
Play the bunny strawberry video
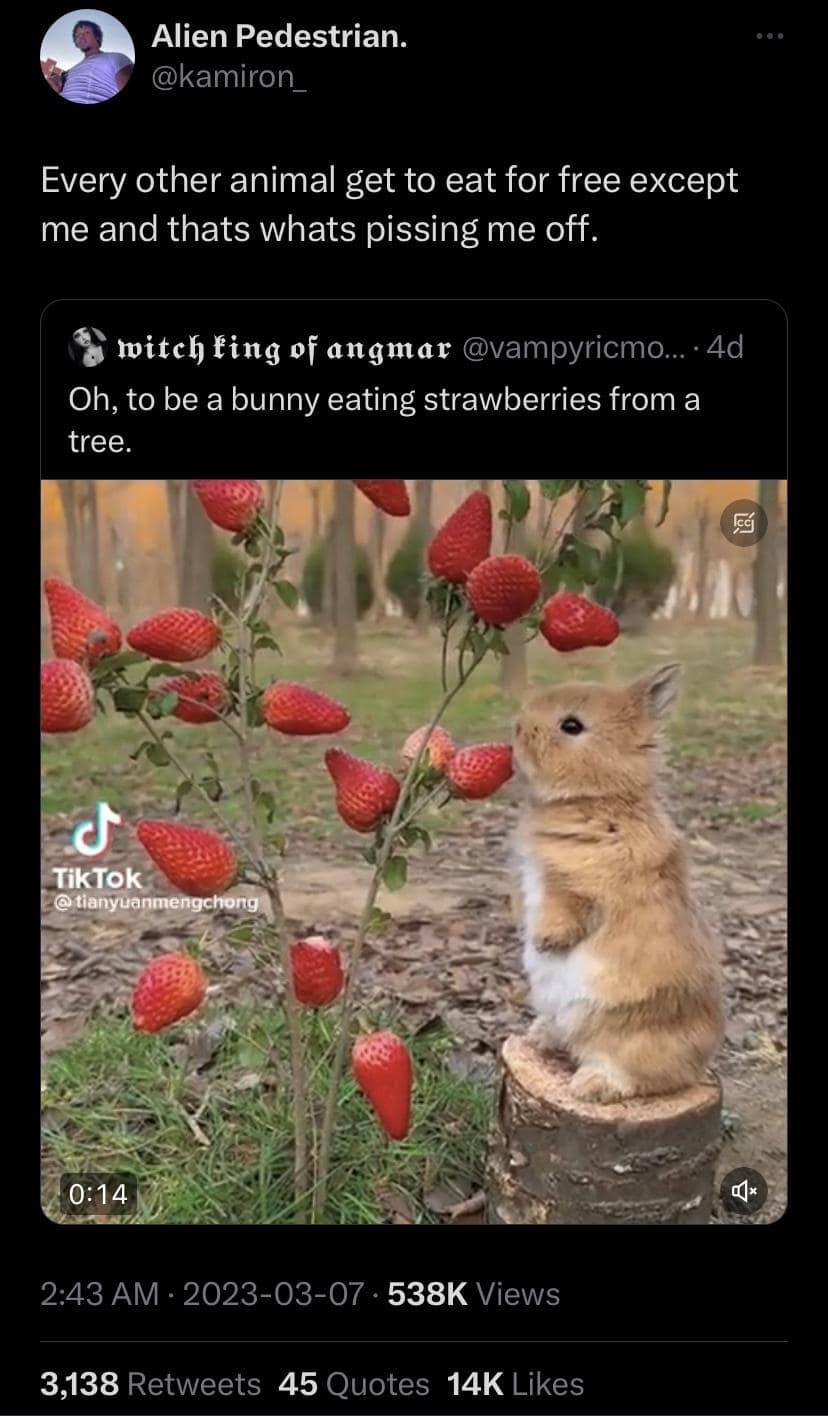pos(413,850)
